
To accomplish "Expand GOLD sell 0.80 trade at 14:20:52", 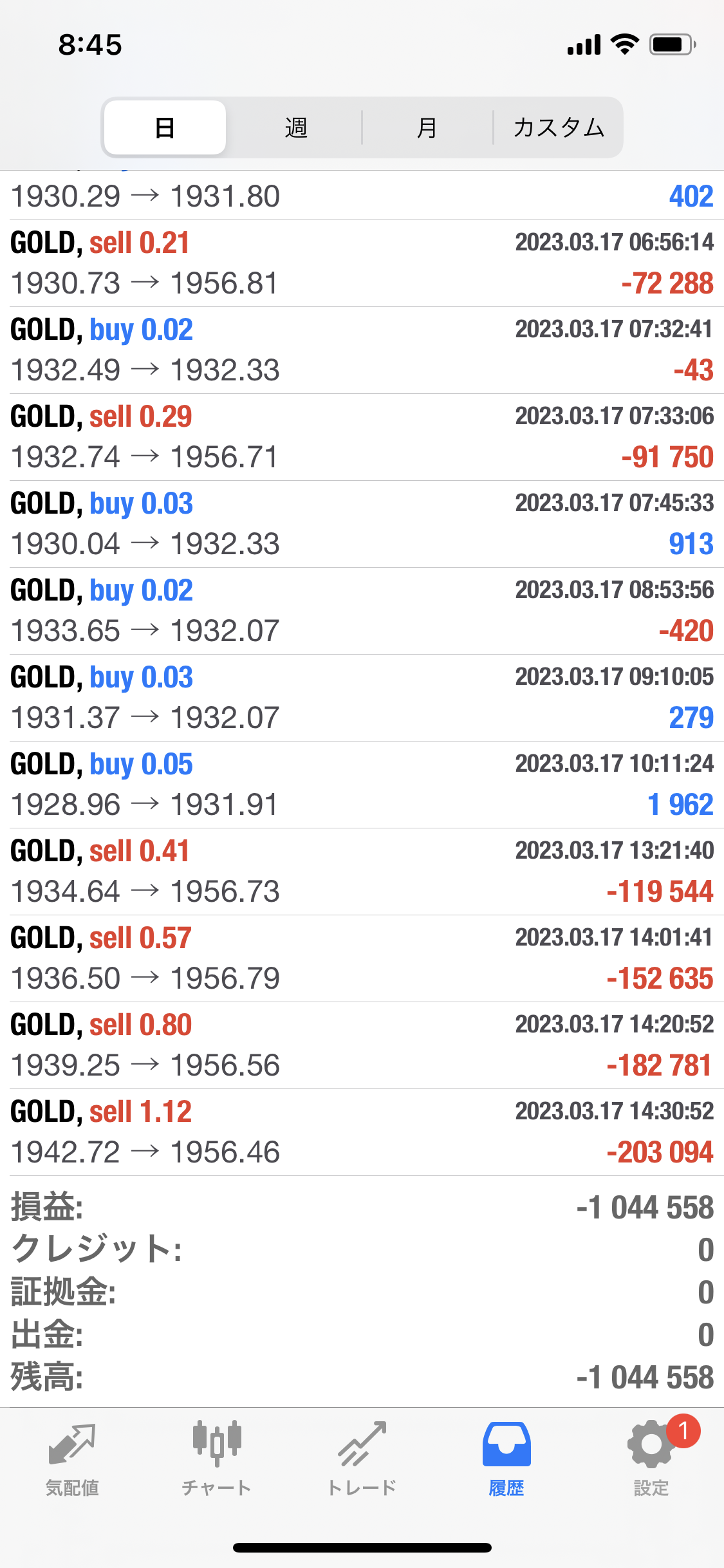I will (362, 1045).
